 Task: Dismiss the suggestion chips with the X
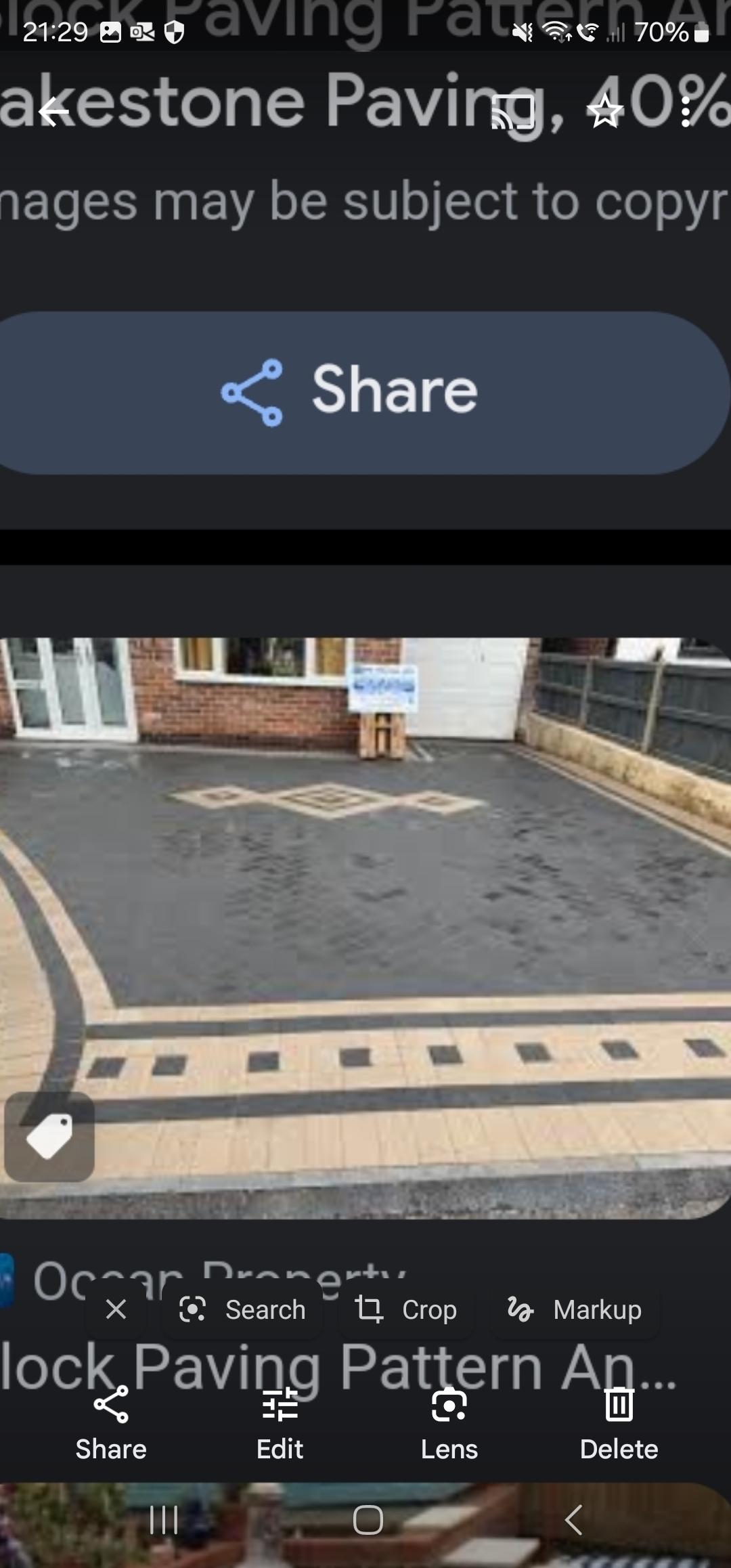pos(116,1309)
